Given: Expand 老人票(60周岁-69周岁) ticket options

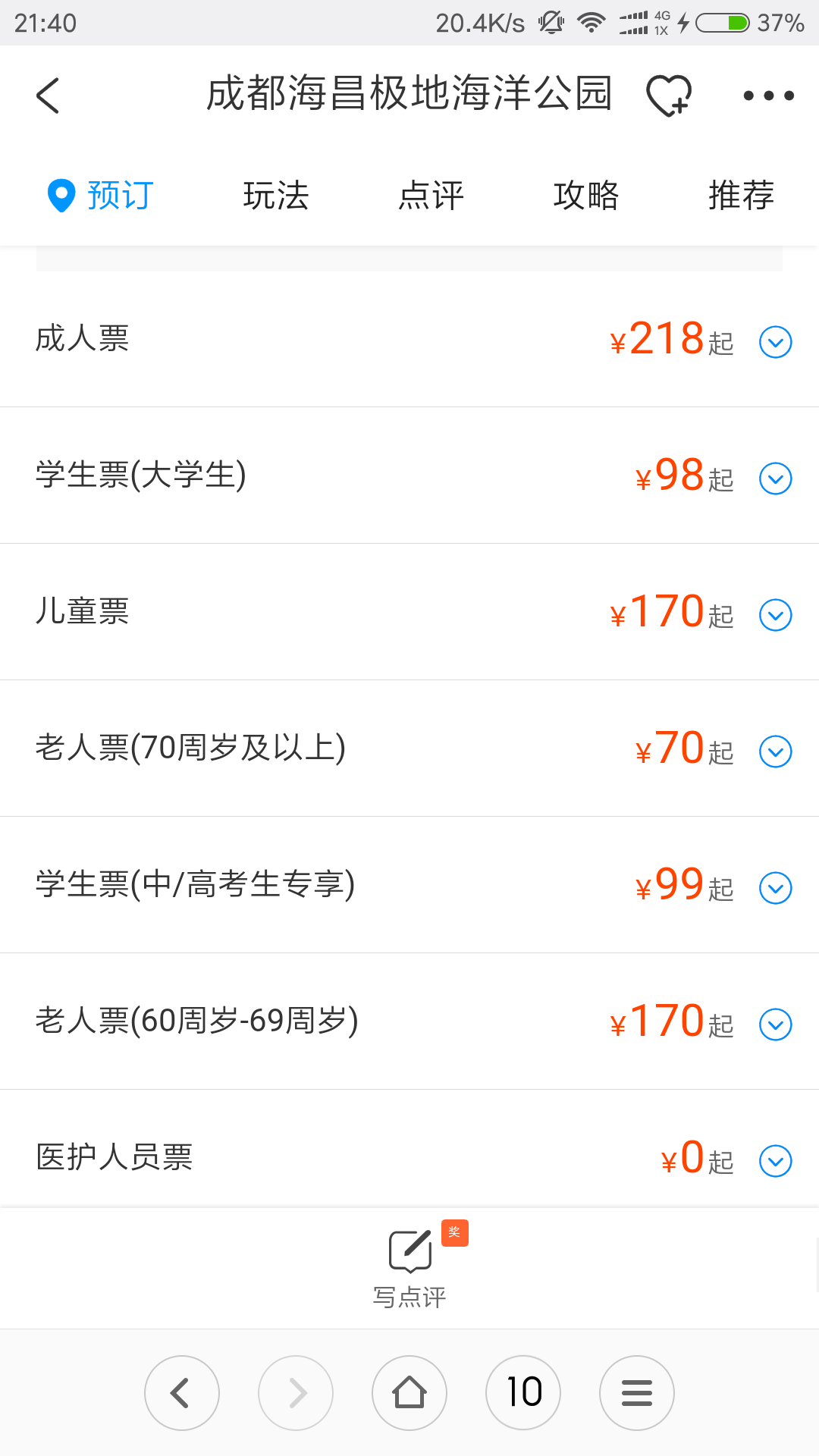Looking at the screenshot, I should click(x=775, y=1025).
